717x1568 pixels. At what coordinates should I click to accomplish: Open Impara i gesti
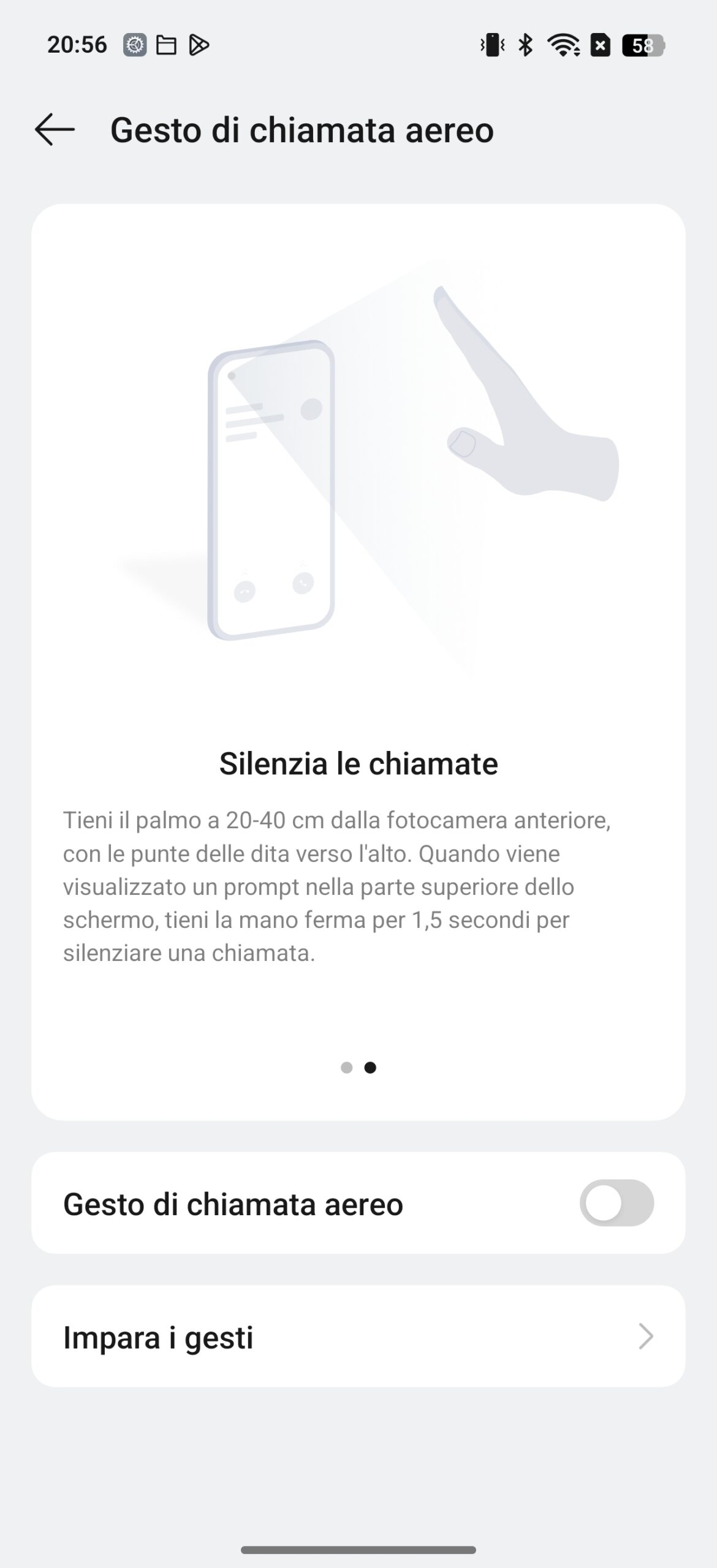[358, 1336]
